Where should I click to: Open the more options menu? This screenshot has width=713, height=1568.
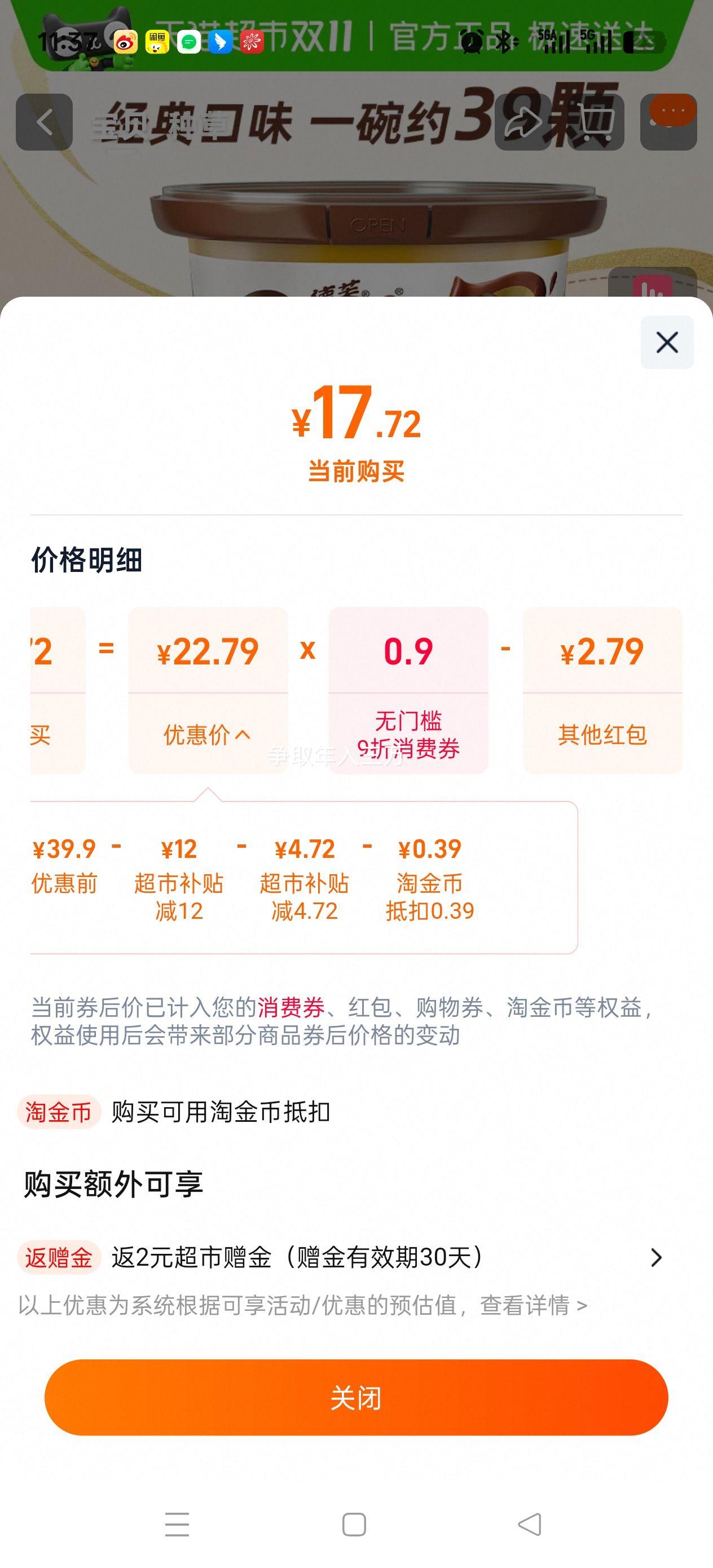tap(668, 122)
